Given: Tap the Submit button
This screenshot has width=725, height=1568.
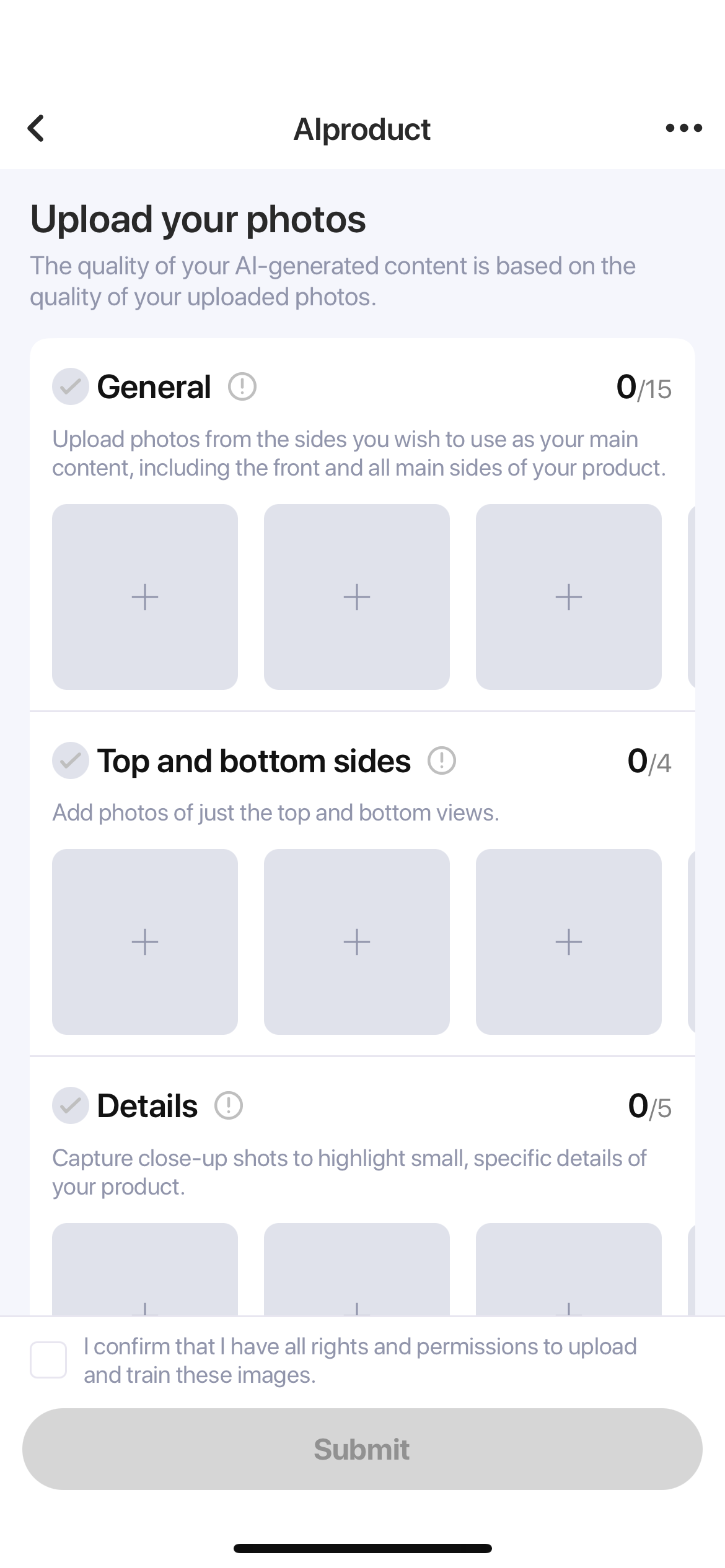Looking at the screenshot, I should (x=362, y=1449).
